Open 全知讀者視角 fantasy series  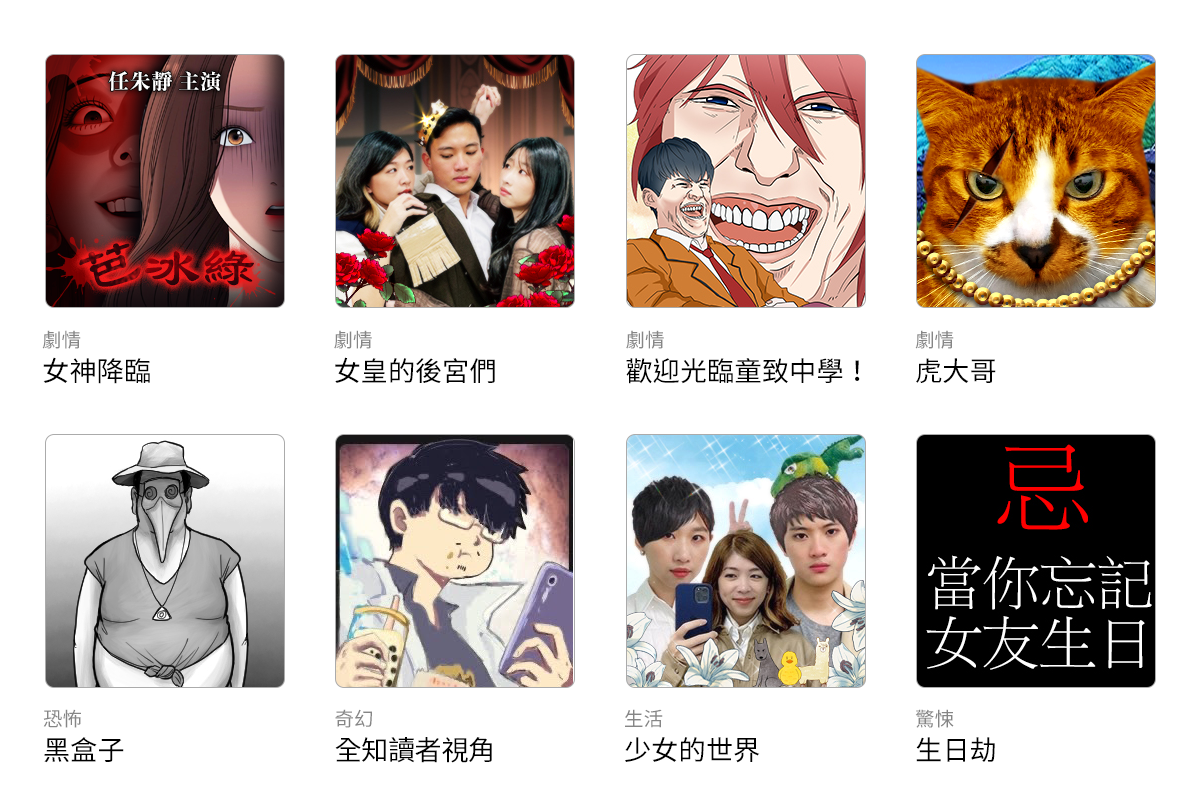pos(455,560)
